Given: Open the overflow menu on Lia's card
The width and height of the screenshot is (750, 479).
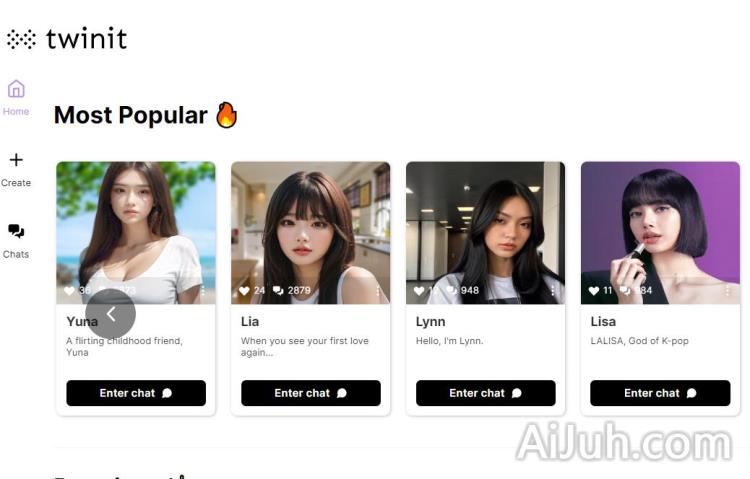Looking at the screenshot, I should pyautogui.click(x=378, y=291).
